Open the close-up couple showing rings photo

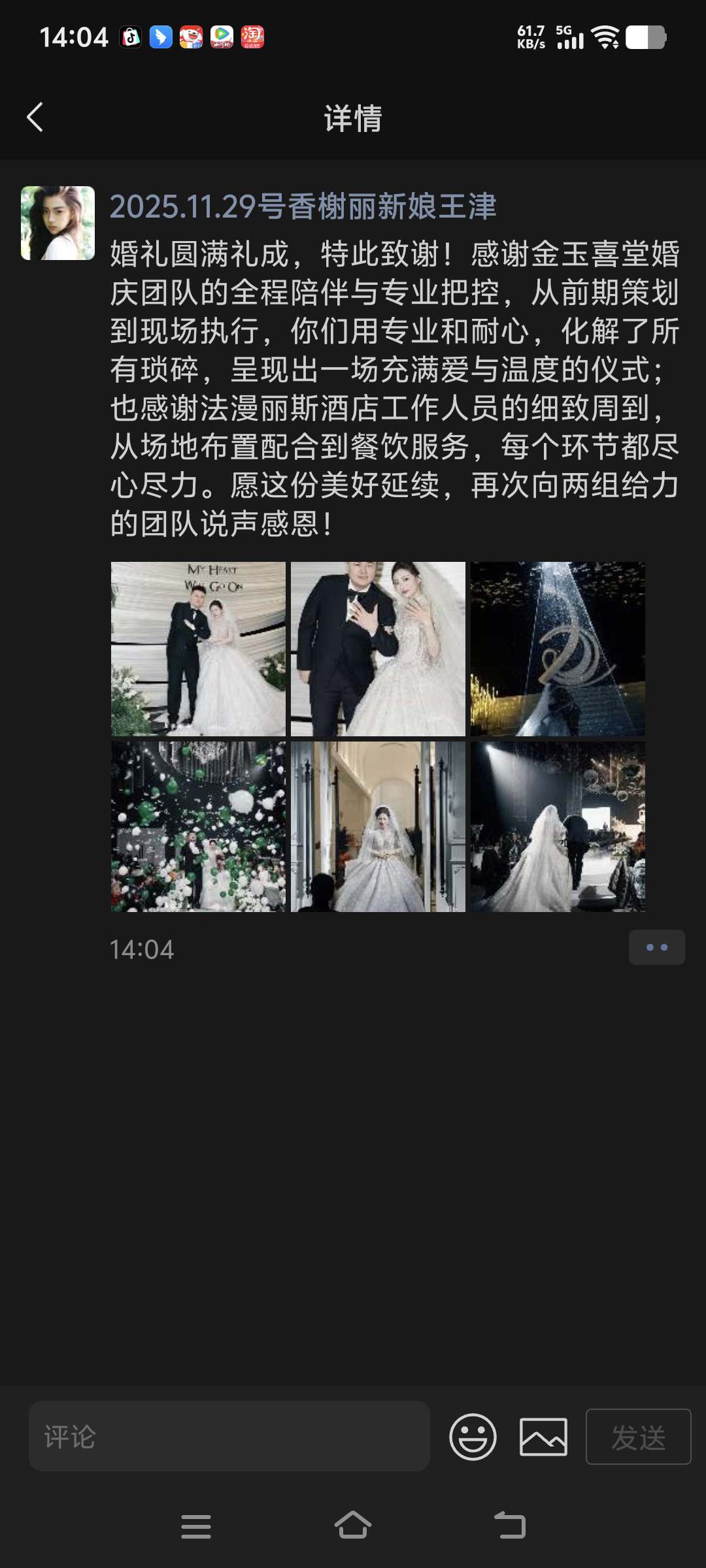coord(378,649)
